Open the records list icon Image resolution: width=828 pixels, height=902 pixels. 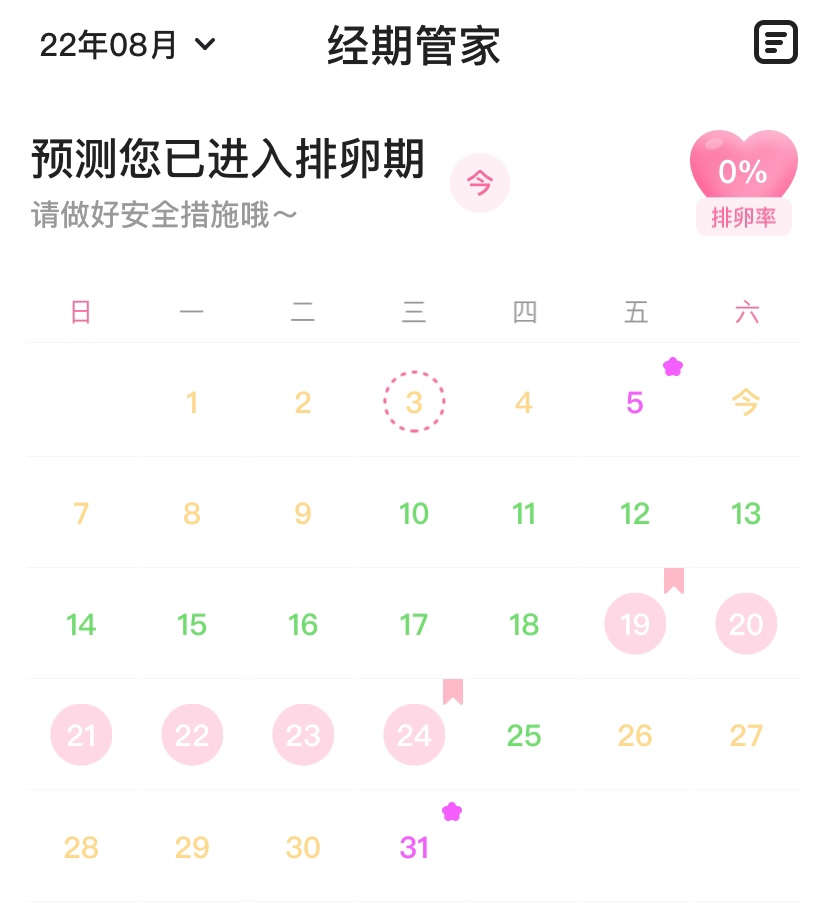pyautogui.click(x=775, y=42)
